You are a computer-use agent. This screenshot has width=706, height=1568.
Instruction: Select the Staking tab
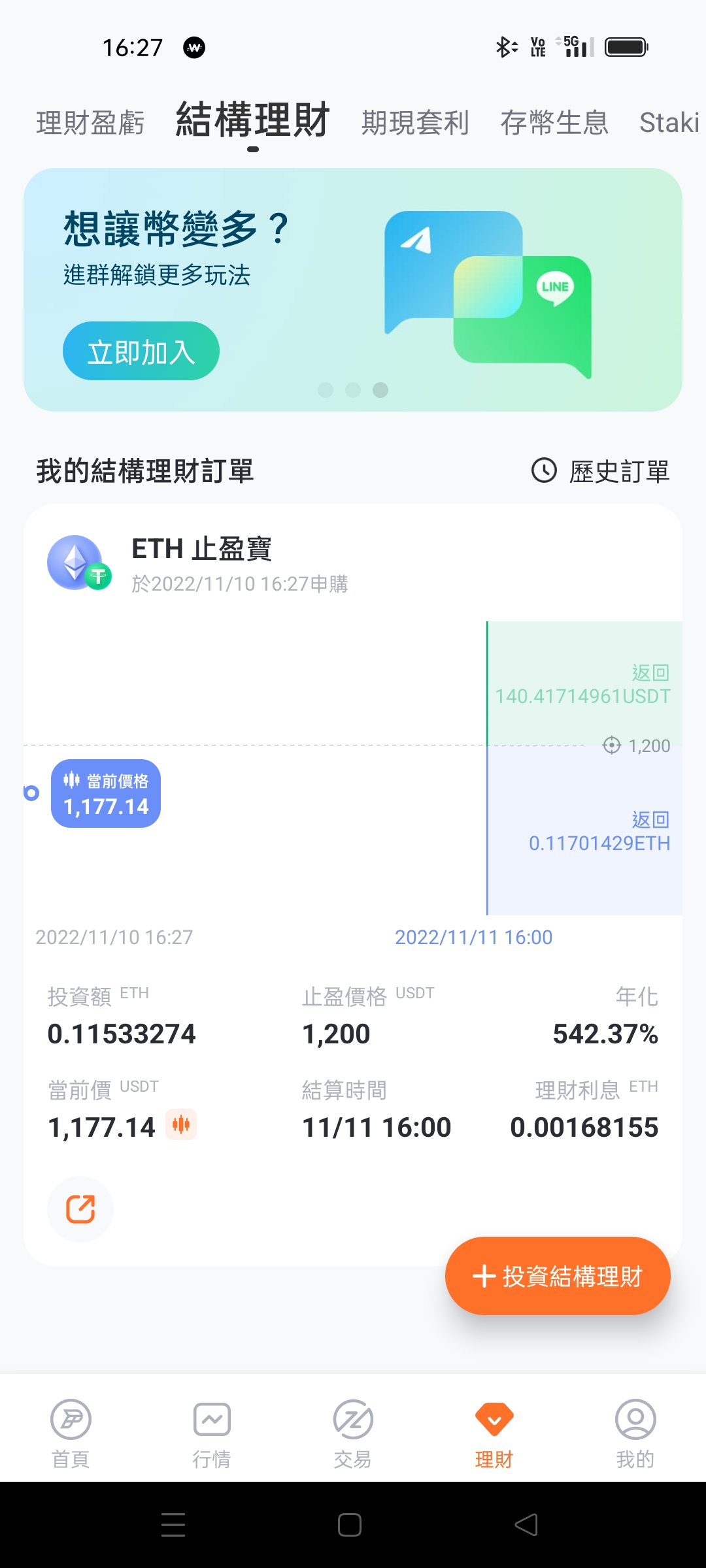670,123
